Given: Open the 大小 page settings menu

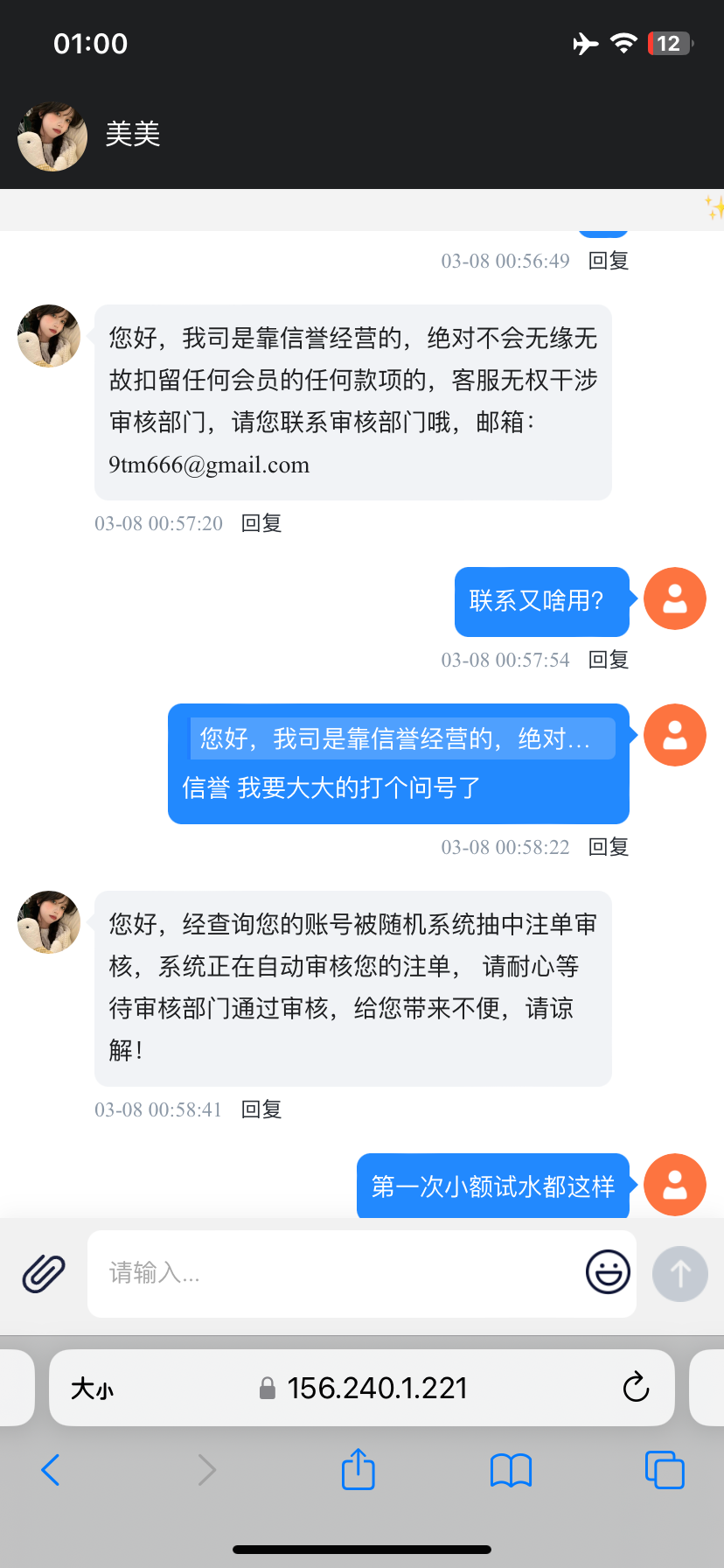Looking at the screenshot, I should [x=92, y=1389].
